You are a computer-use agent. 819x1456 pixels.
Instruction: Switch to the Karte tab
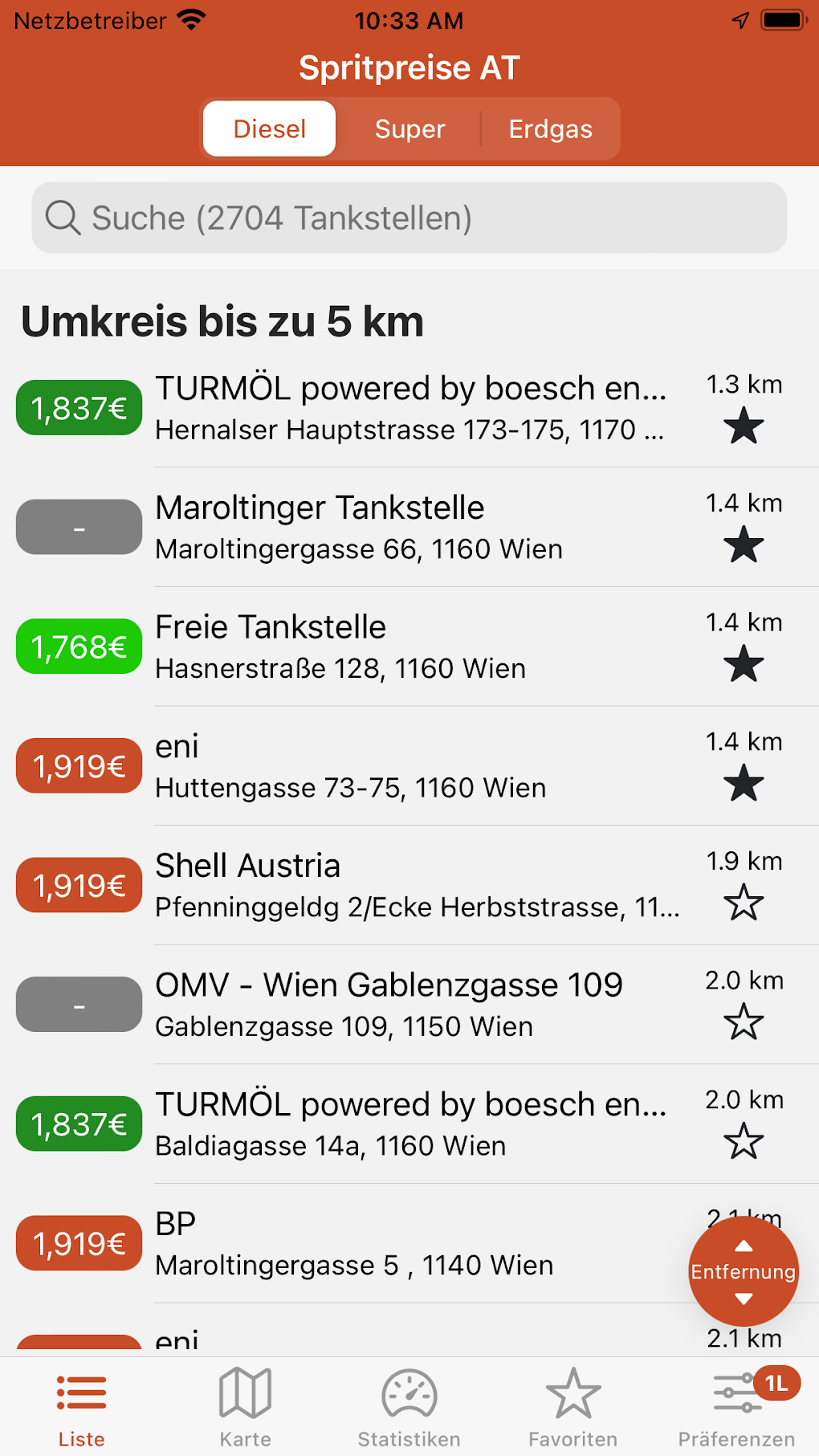click(246, 1407)
